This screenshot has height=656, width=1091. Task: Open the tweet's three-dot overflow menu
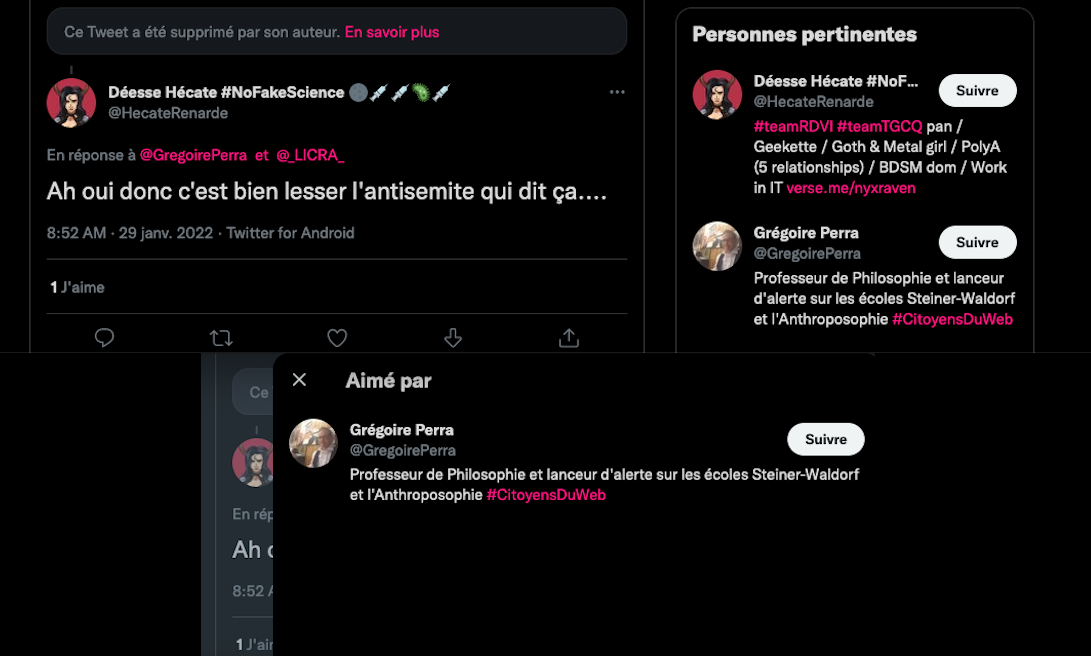click(617, 92)
